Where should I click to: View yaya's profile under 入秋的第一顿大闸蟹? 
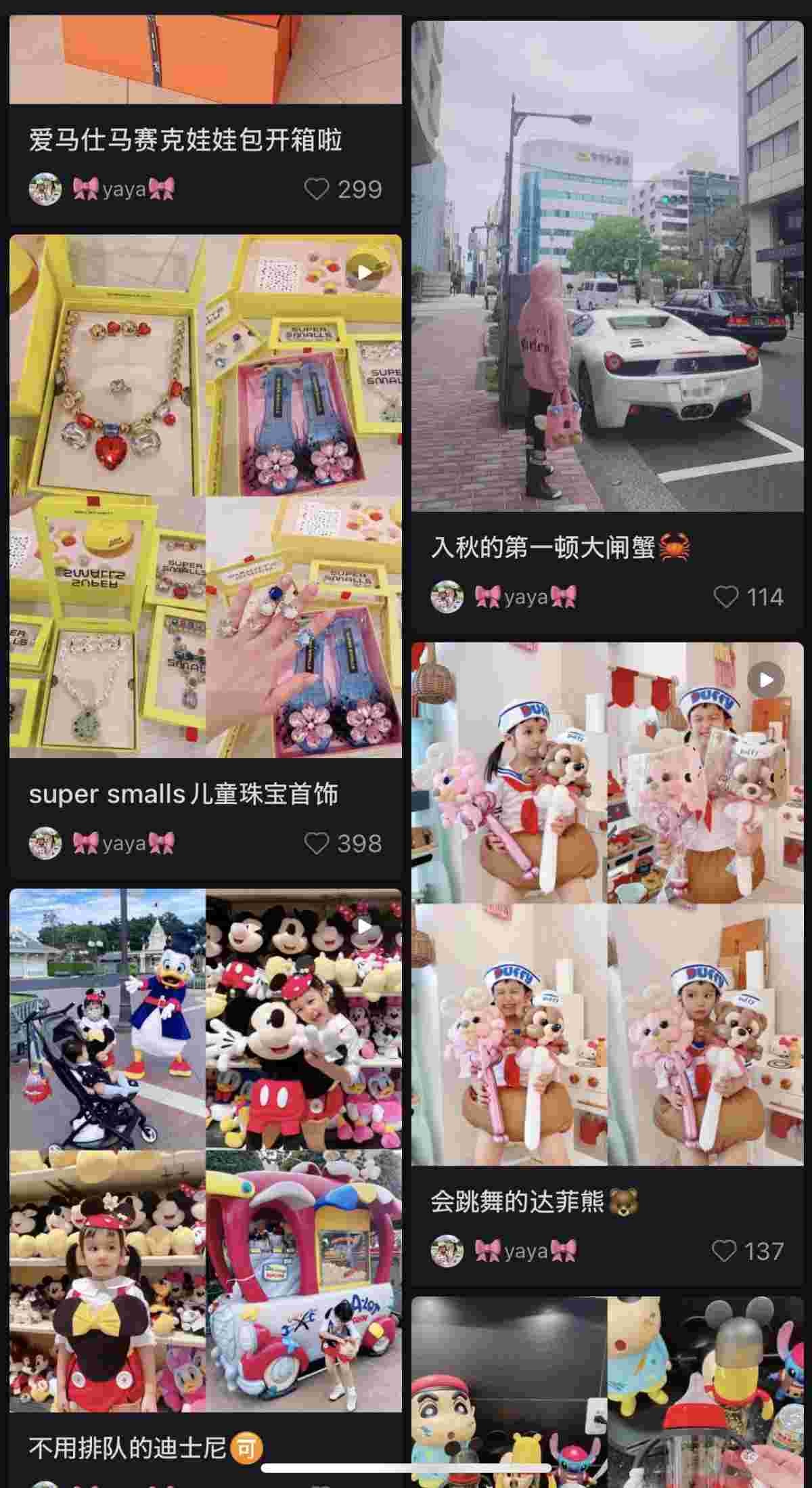[504, 596]
